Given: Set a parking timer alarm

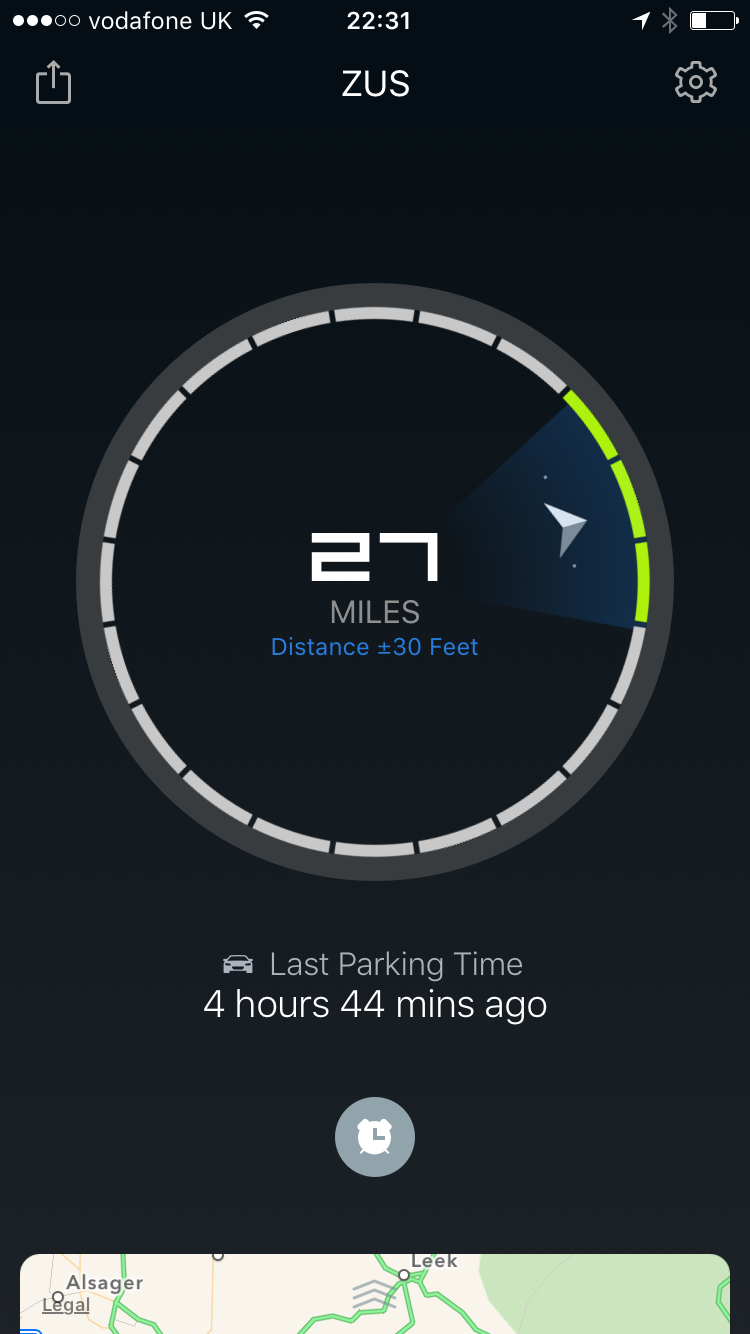Looking at the screenshot, I should coord(375,1137).
